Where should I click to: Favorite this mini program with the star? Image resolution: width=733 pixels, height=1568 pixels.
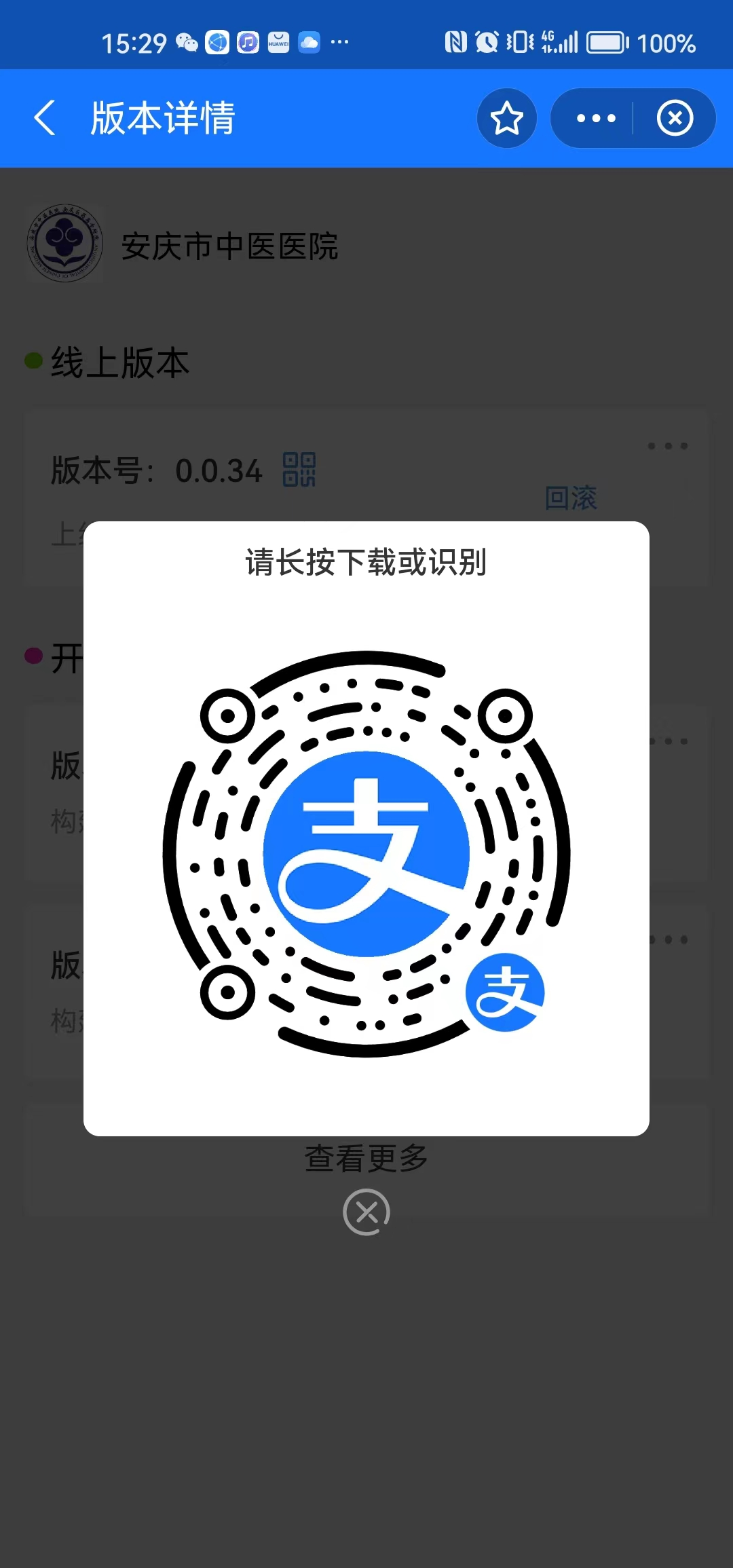click(506, 118)
